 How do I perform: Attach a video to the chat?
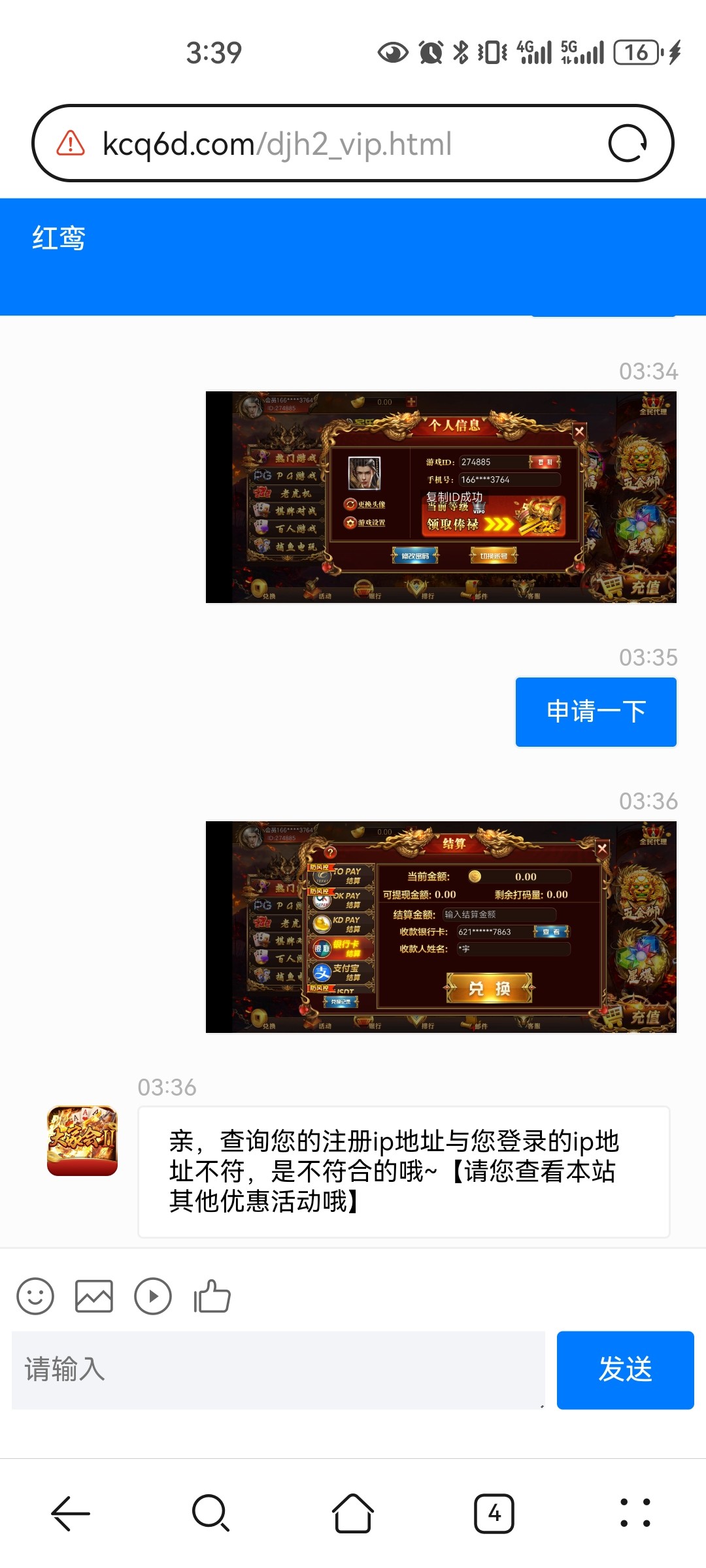coord(153,1296)
